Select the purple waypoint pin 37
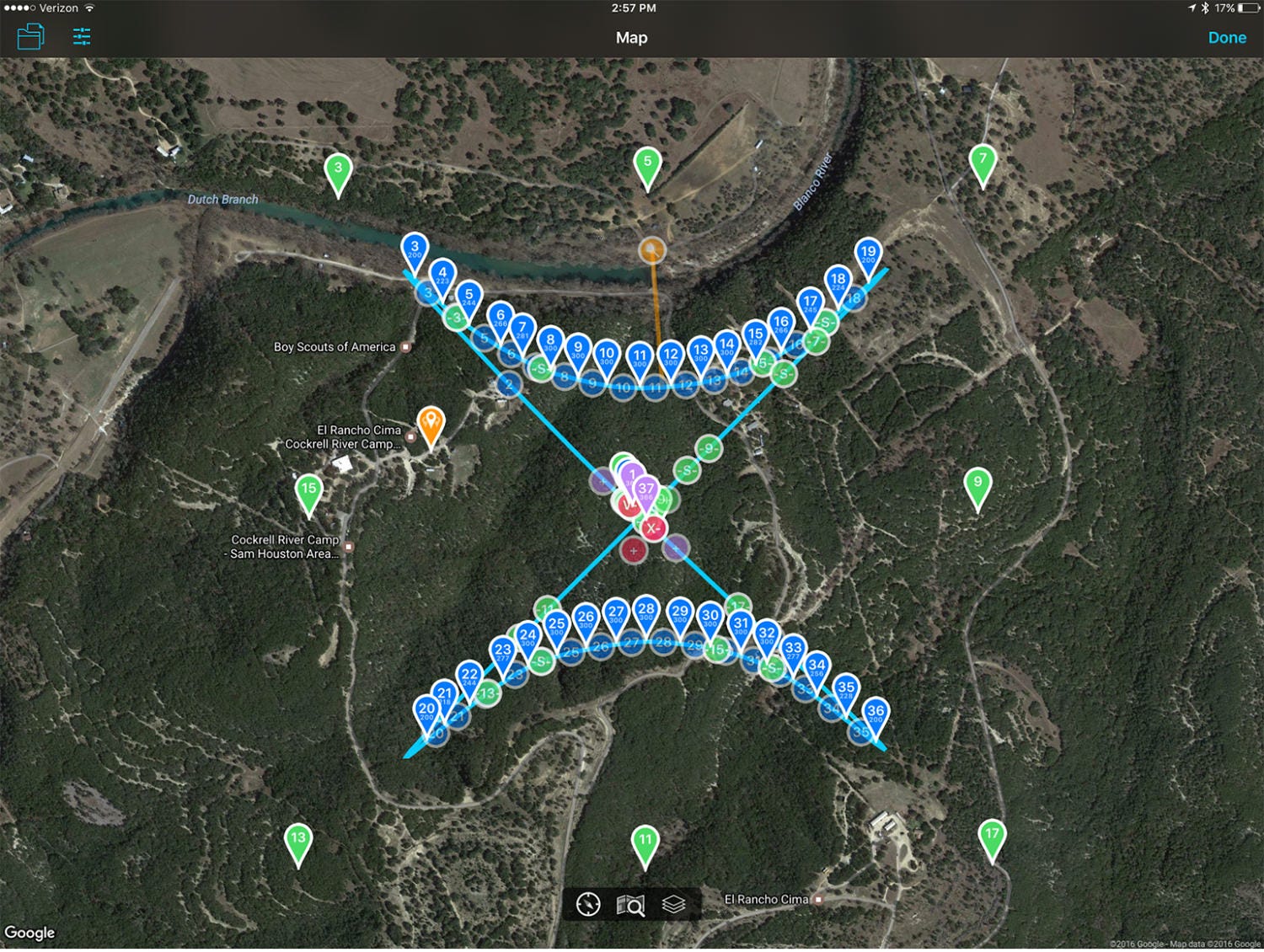 (x=646, y=490)
